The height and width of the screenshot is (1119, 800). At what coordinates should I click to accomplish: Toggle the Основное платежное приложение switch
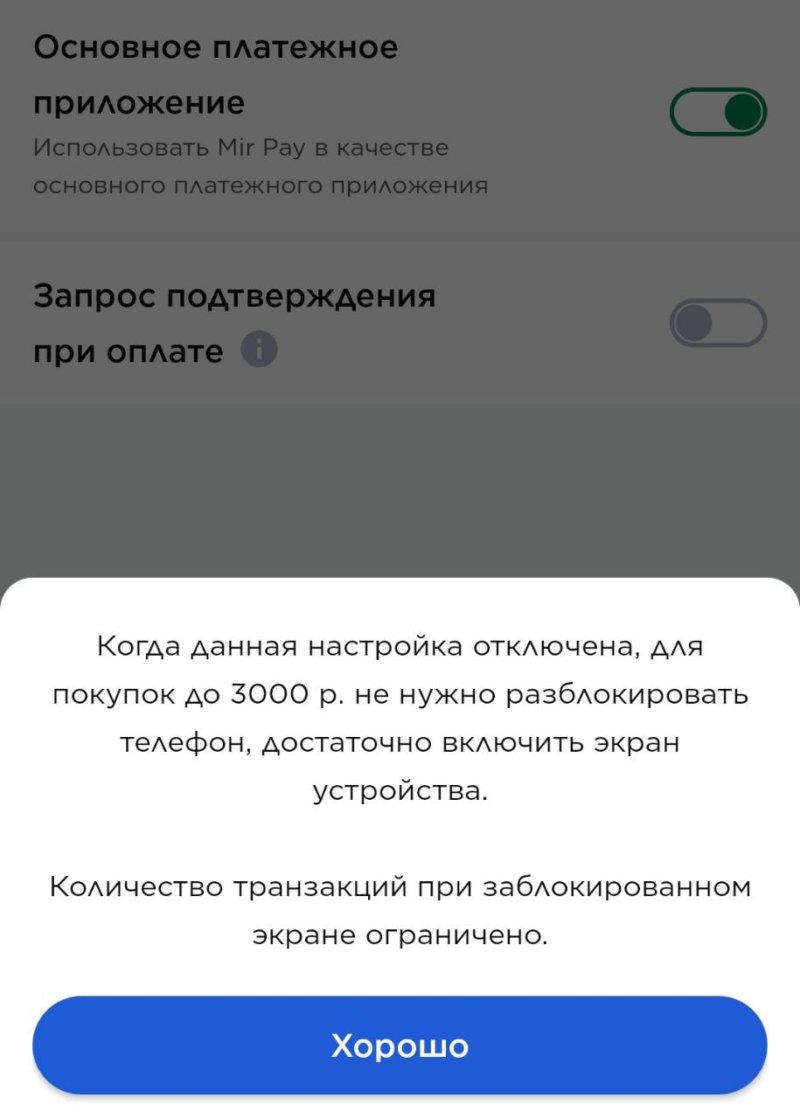(x=718, y=112)
